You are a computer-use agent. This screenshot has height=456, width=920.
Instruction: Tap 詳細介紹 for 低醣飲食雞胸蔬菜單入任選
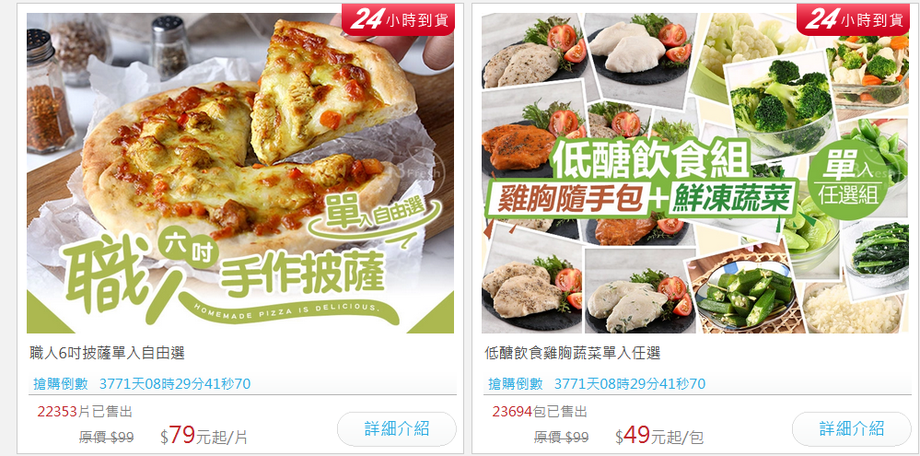click(x=852, y=429)
